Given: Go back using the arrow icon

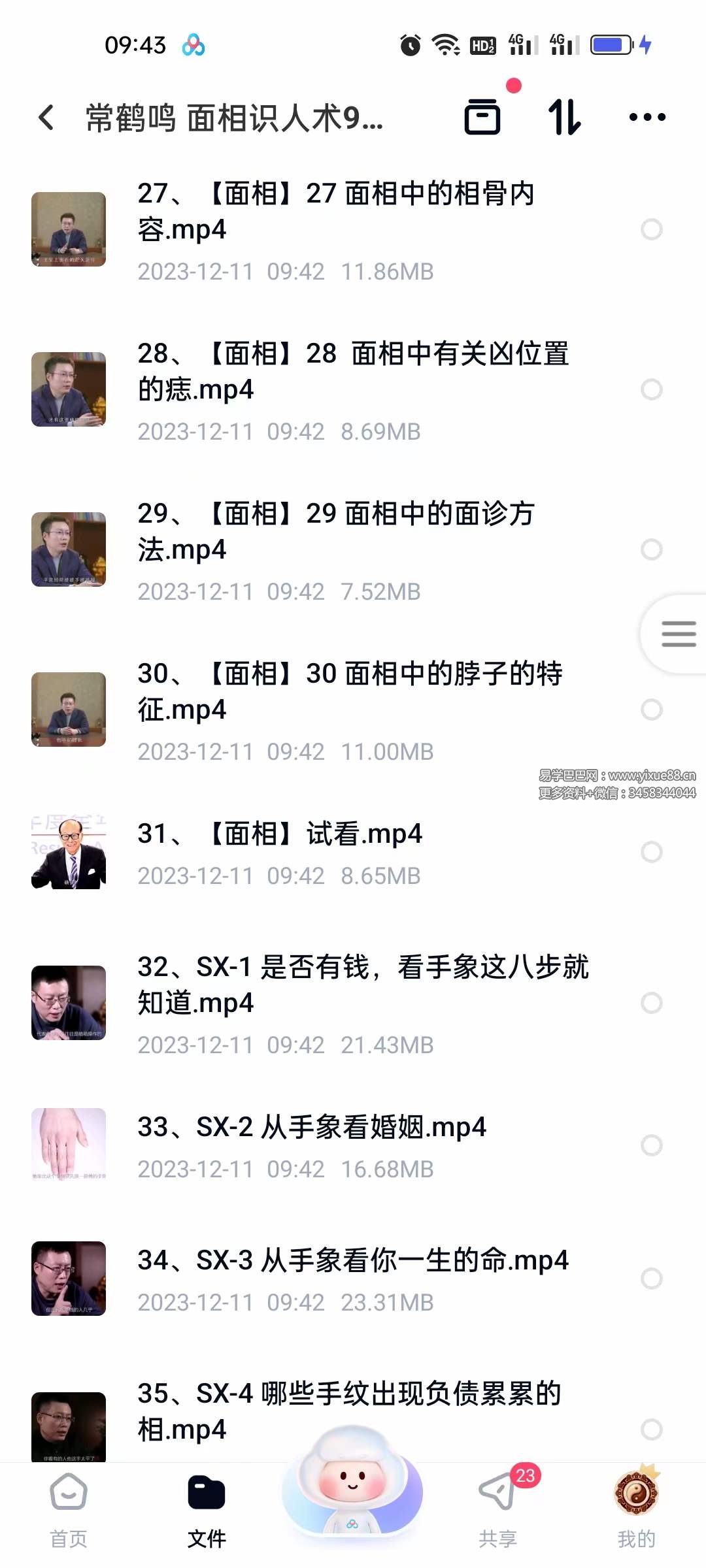Looking at the screenshot, I should pos(46,118).
